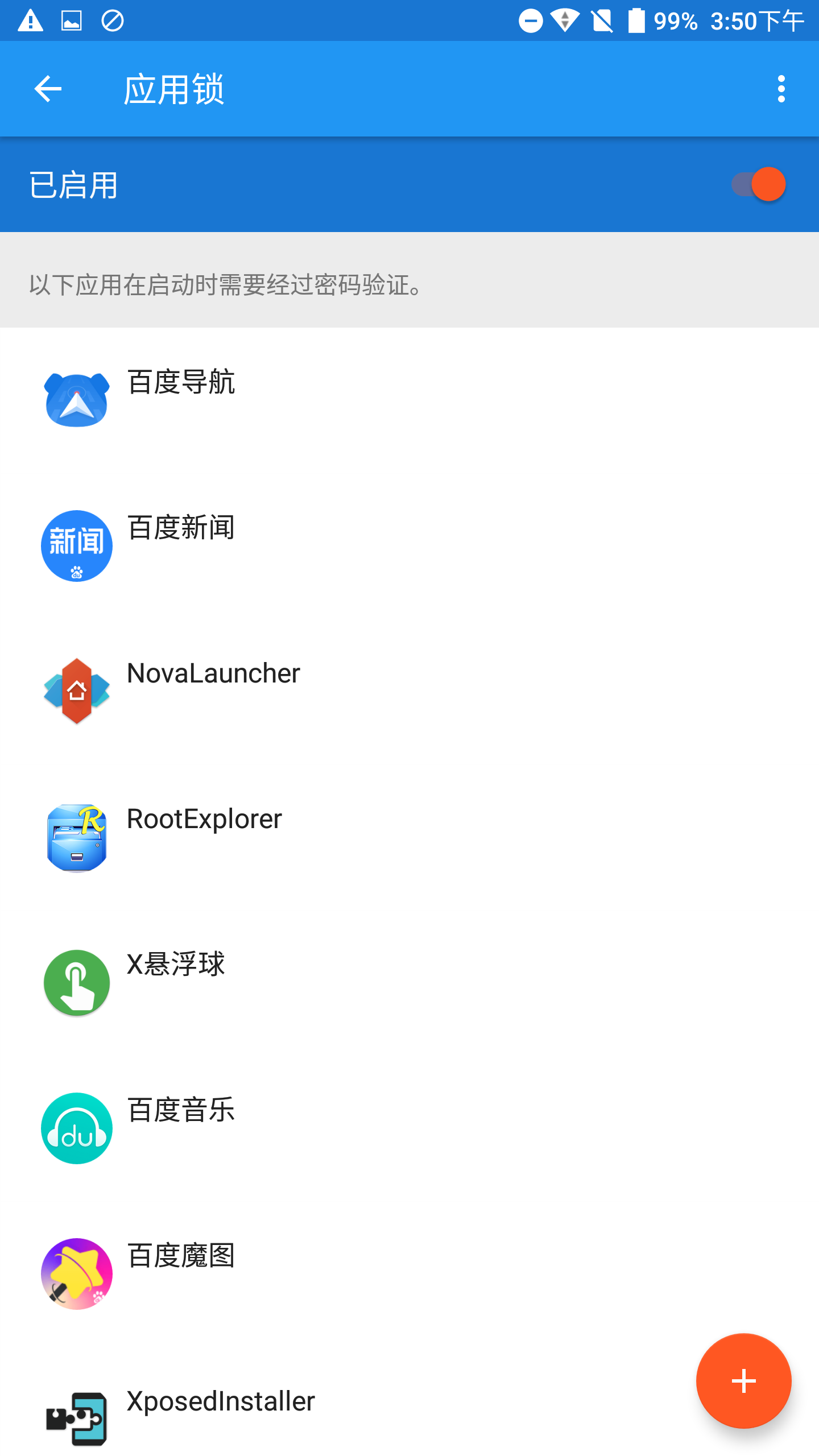Screen dimensions: 819x1456
Task: Click the NovaLauncher app icon
Action: pos(77,691)
